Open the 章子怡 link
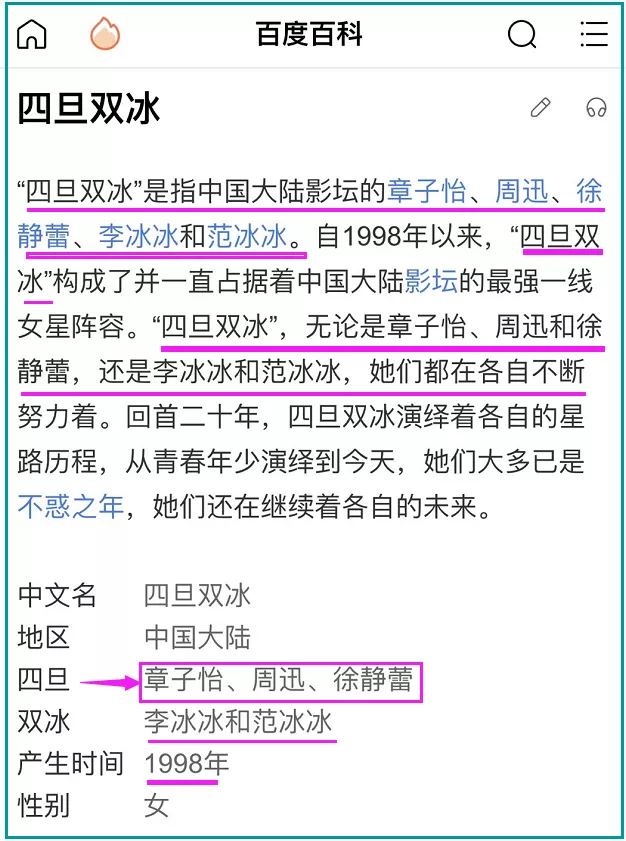Screen dimensions: 626x841 click(x=427, y=190)
